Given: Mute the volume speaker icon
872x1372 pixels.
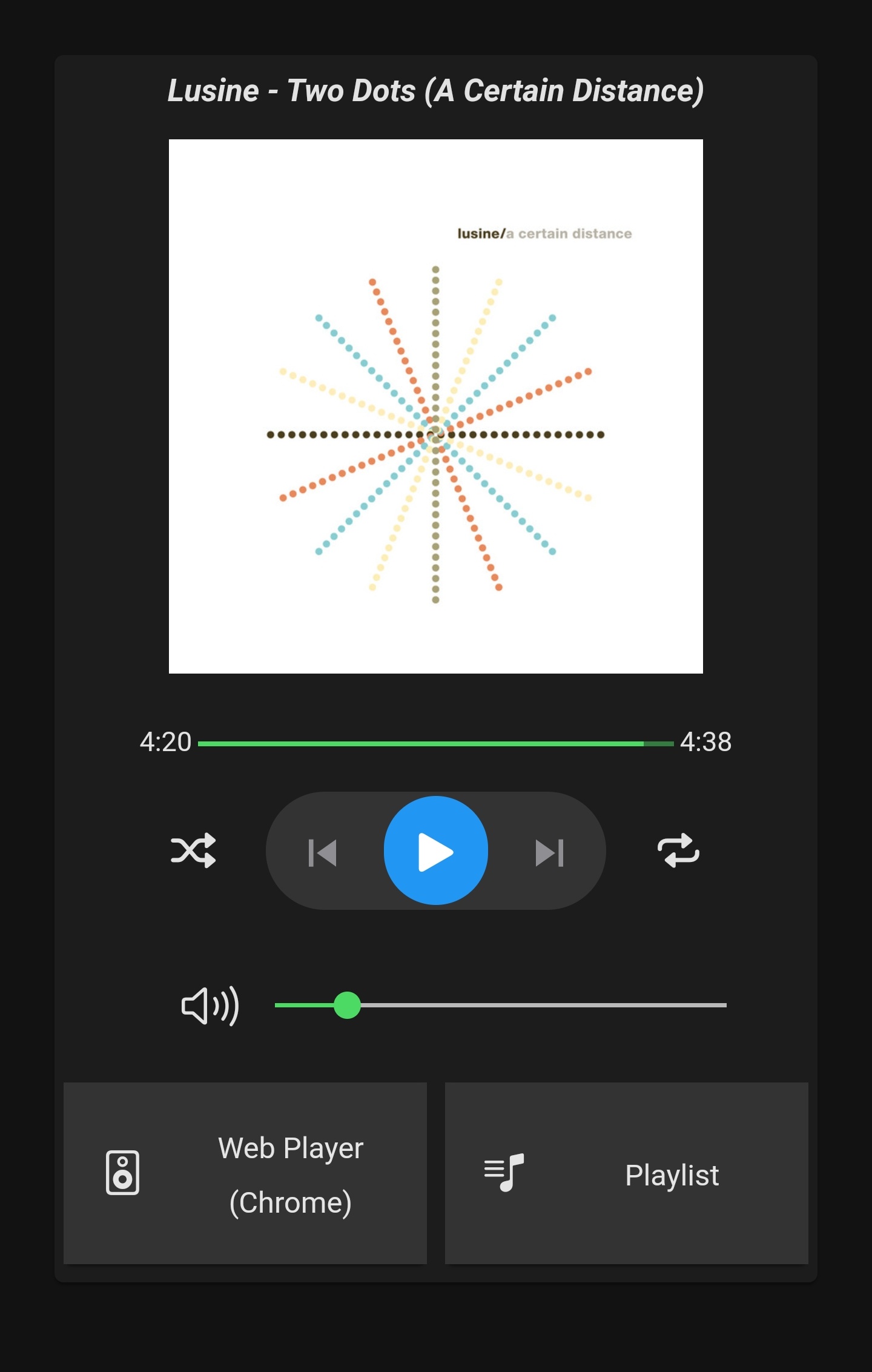Looking at the screenshot, I should [x=210, y=1006].
